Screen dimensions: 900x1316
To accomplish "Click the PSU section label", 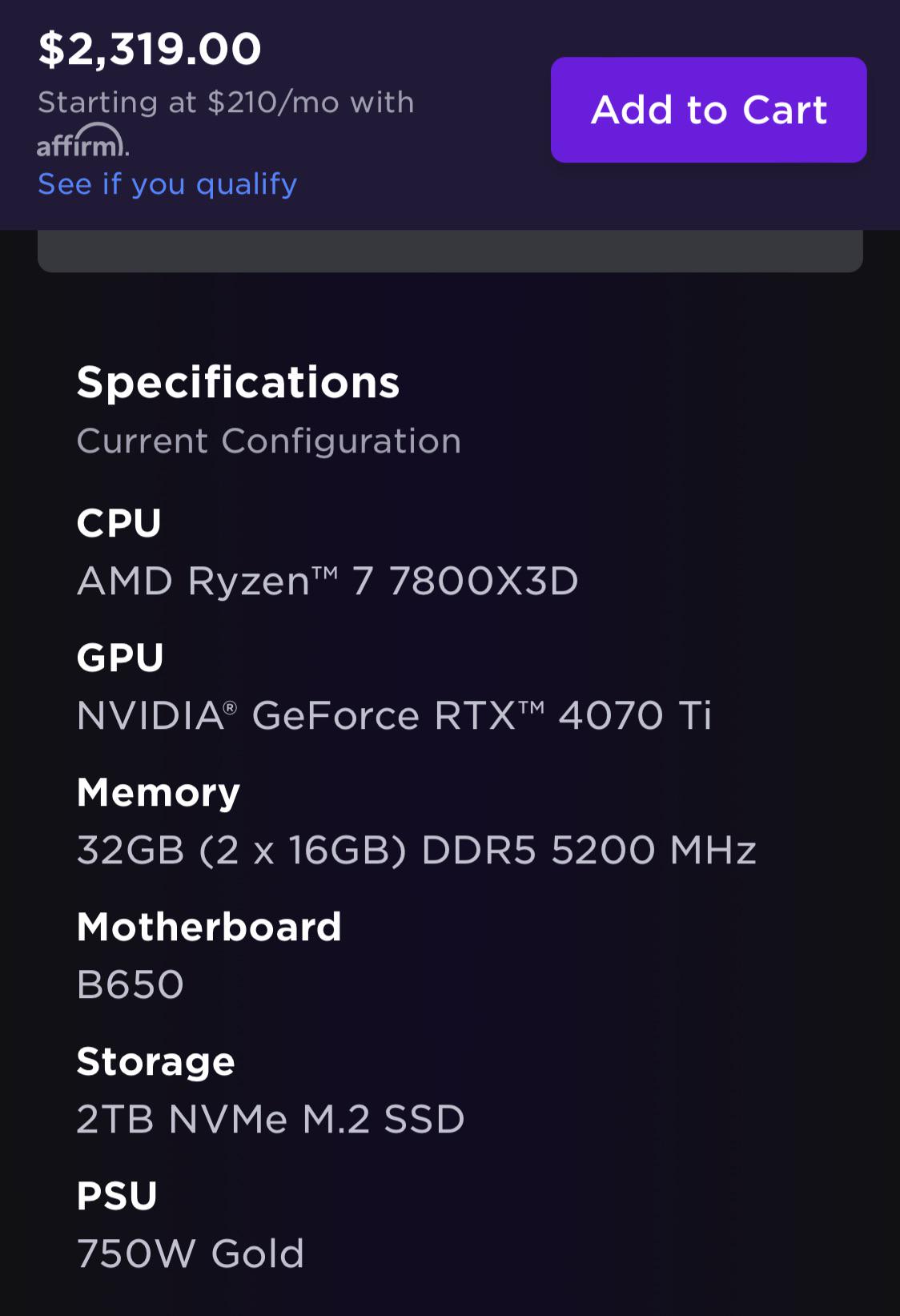I will coord(117,1196).
